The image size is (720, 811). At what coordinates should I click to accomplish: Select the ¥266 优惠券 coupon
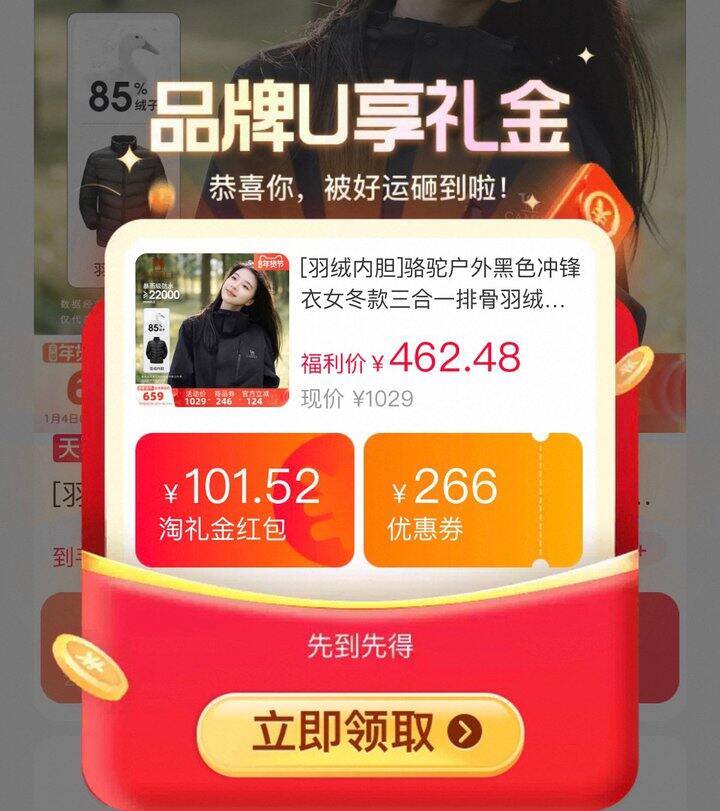[x=472, y=500]
